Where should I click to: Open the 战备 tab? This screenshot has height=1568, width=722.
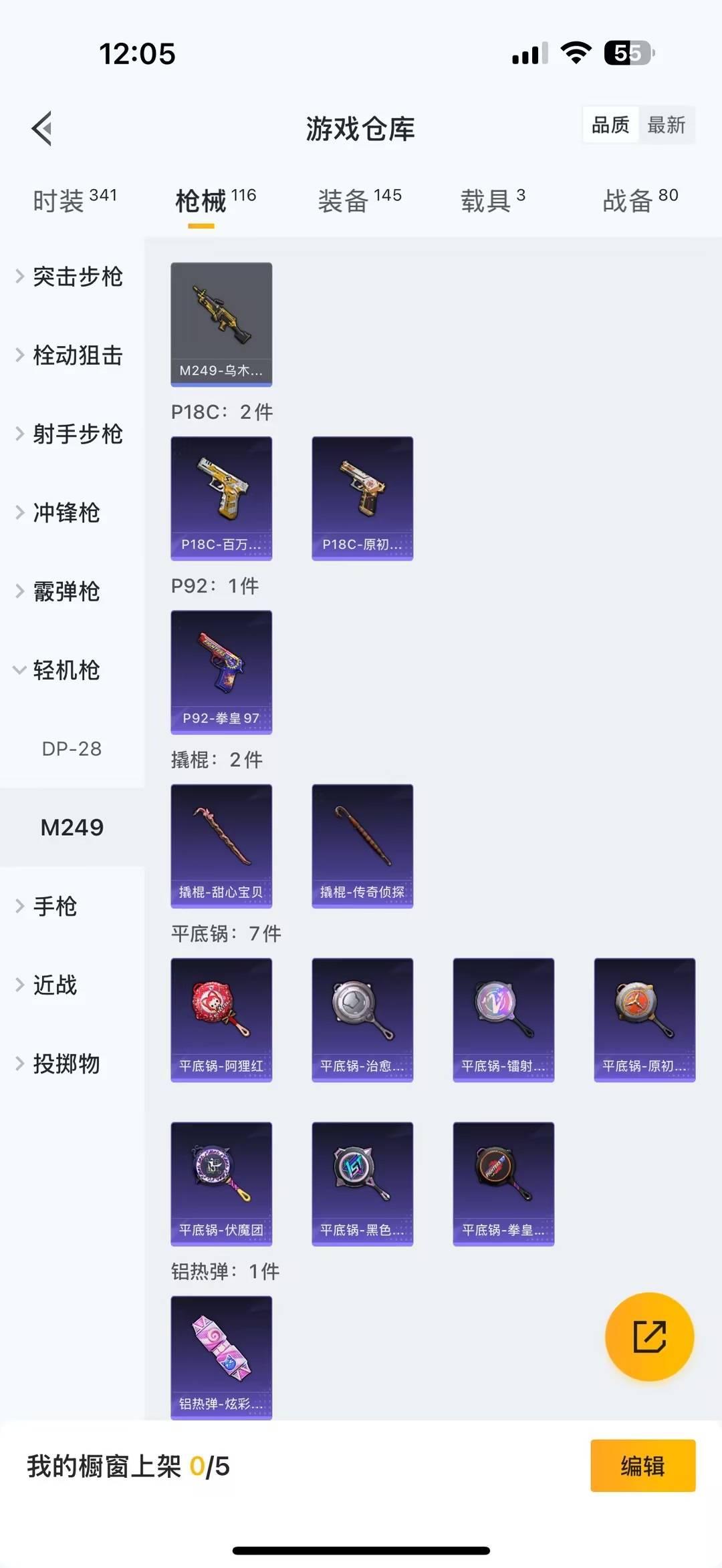tap(640, 200)
